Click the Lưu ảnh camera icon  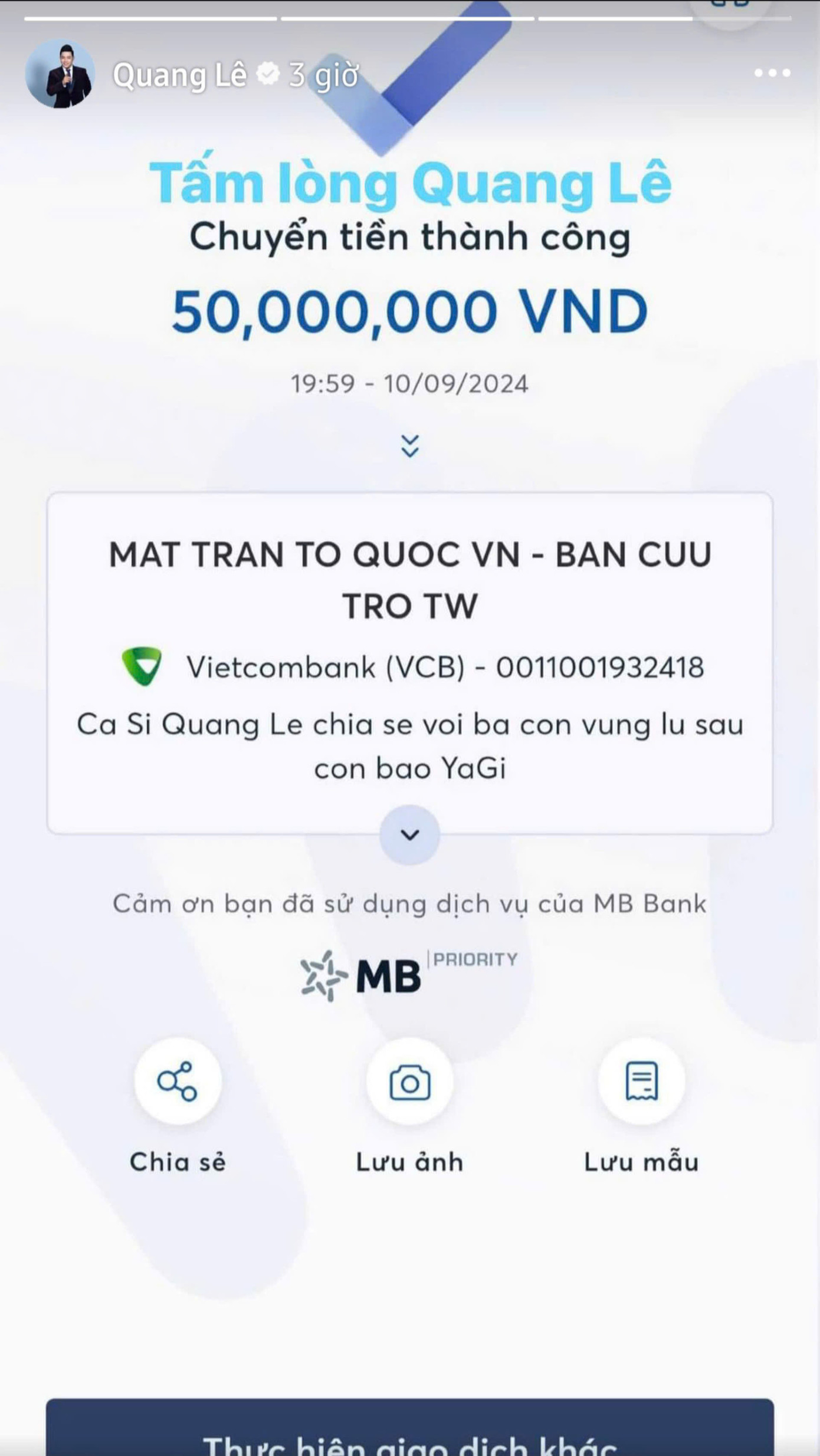coord(409,1080)
